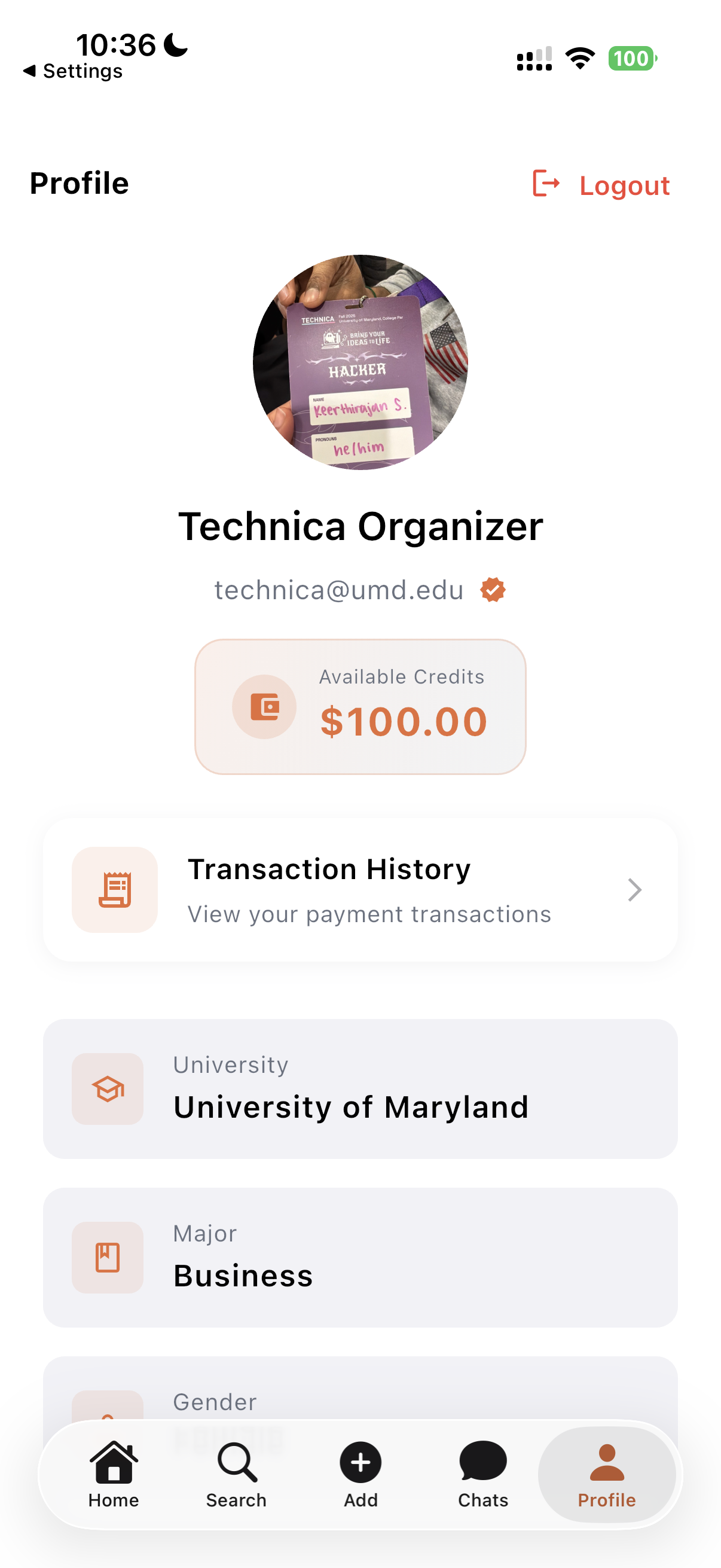Select the Profile tab

coord(606,1474)
